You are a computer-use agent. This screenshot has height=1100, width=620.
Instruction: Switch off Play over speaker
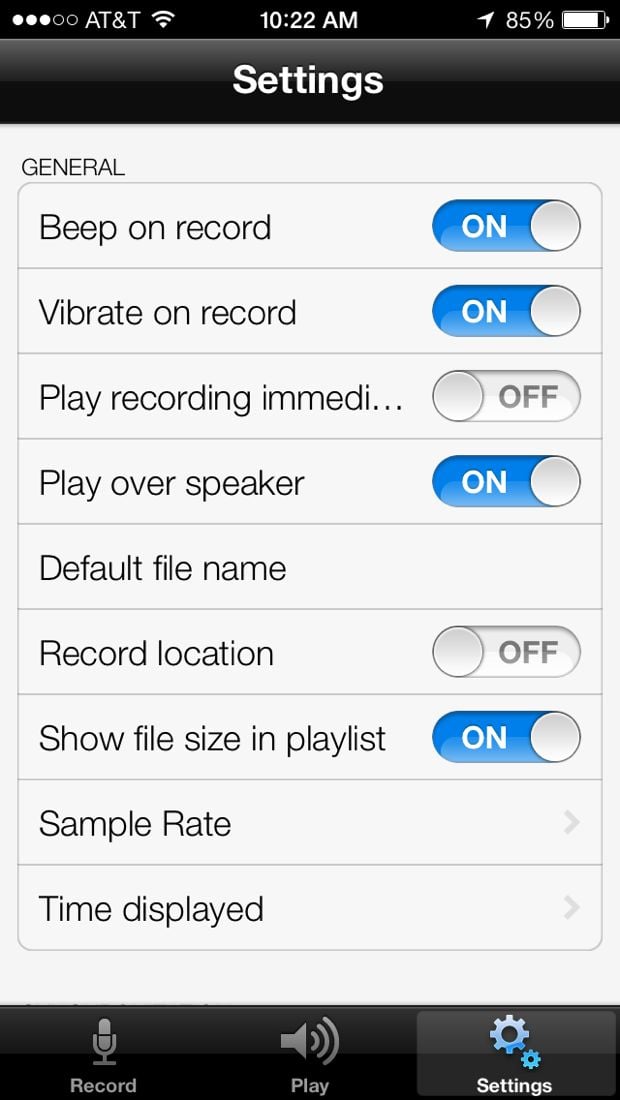tap(506, 481)
